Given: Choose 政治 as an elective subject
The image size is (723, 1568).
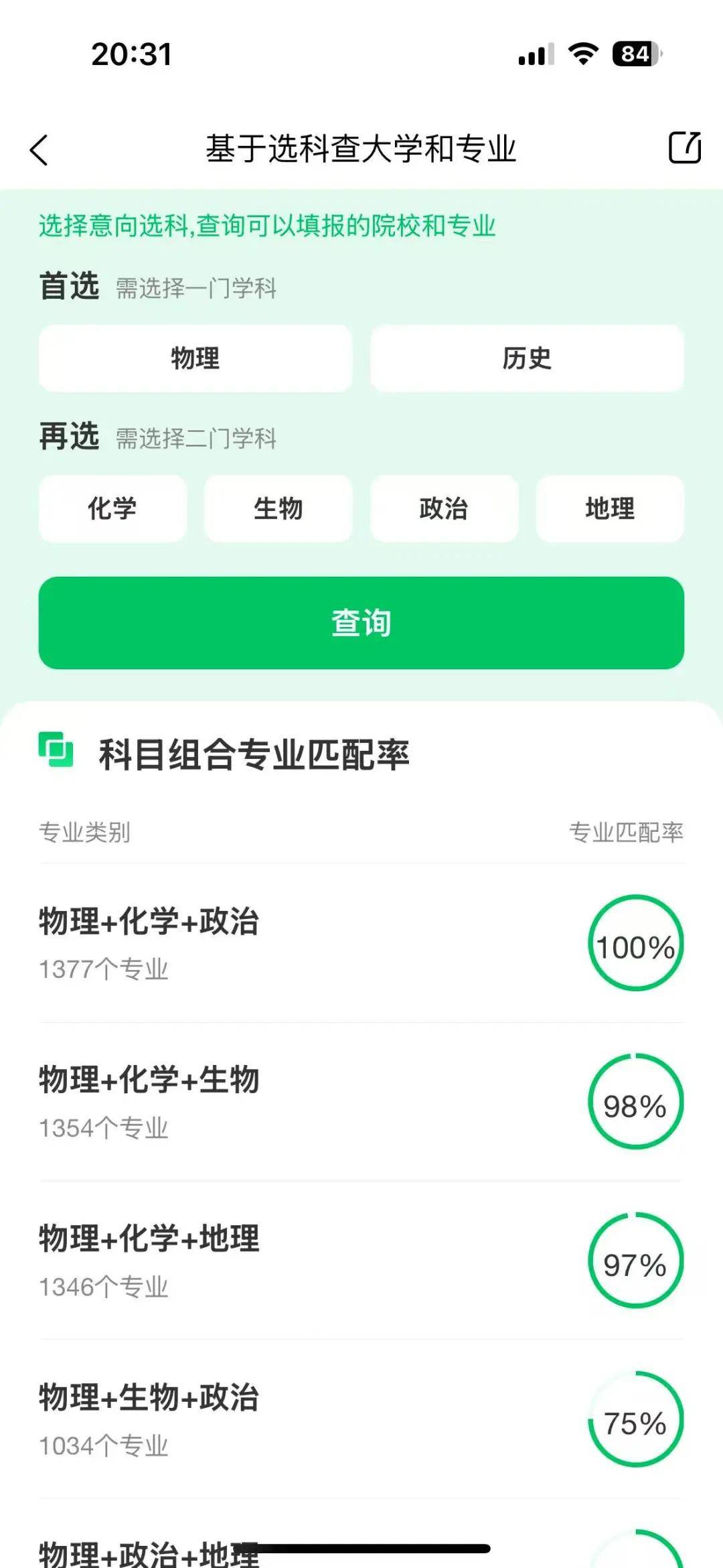Looking at the screenshot, I should pos(444,508).
